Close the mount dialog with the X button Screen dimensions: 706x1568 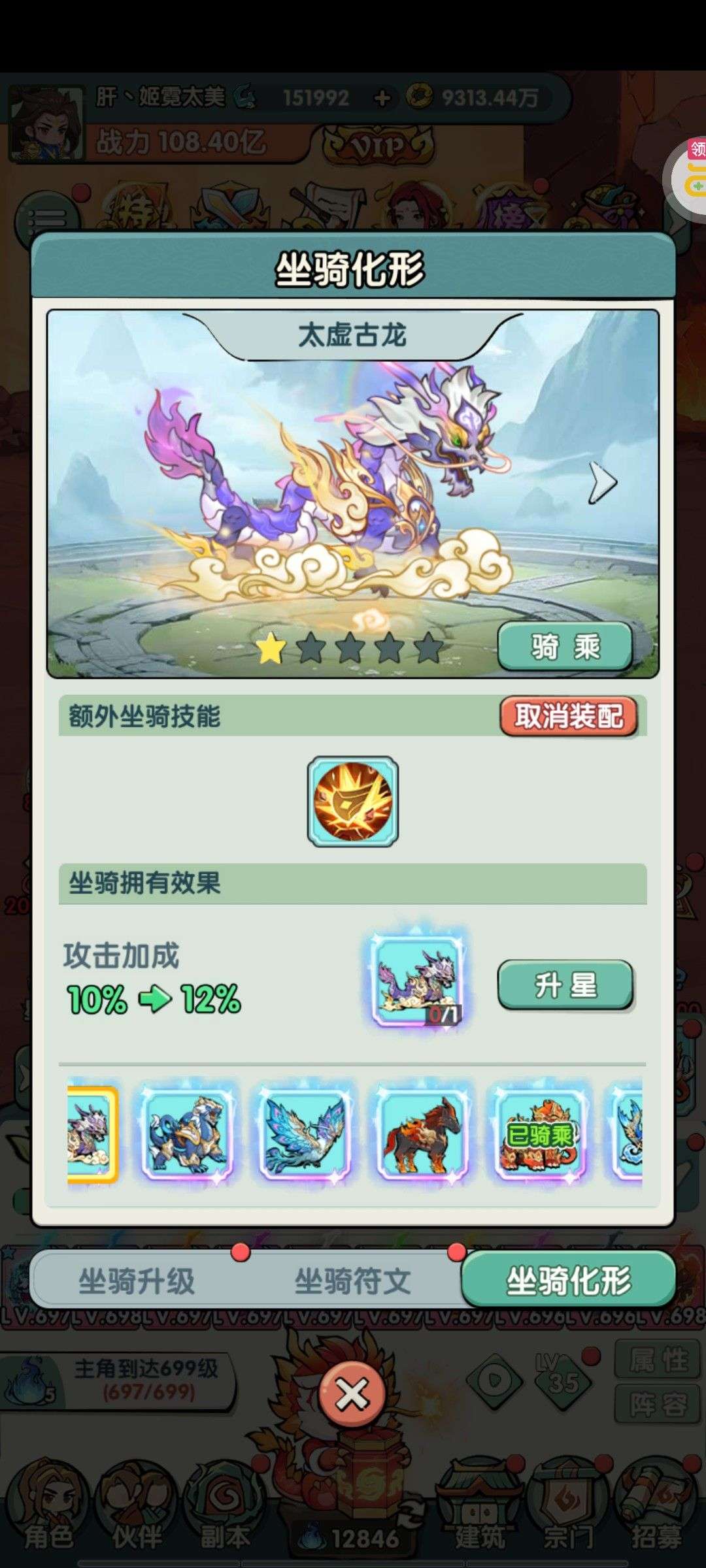(352, 1396)
